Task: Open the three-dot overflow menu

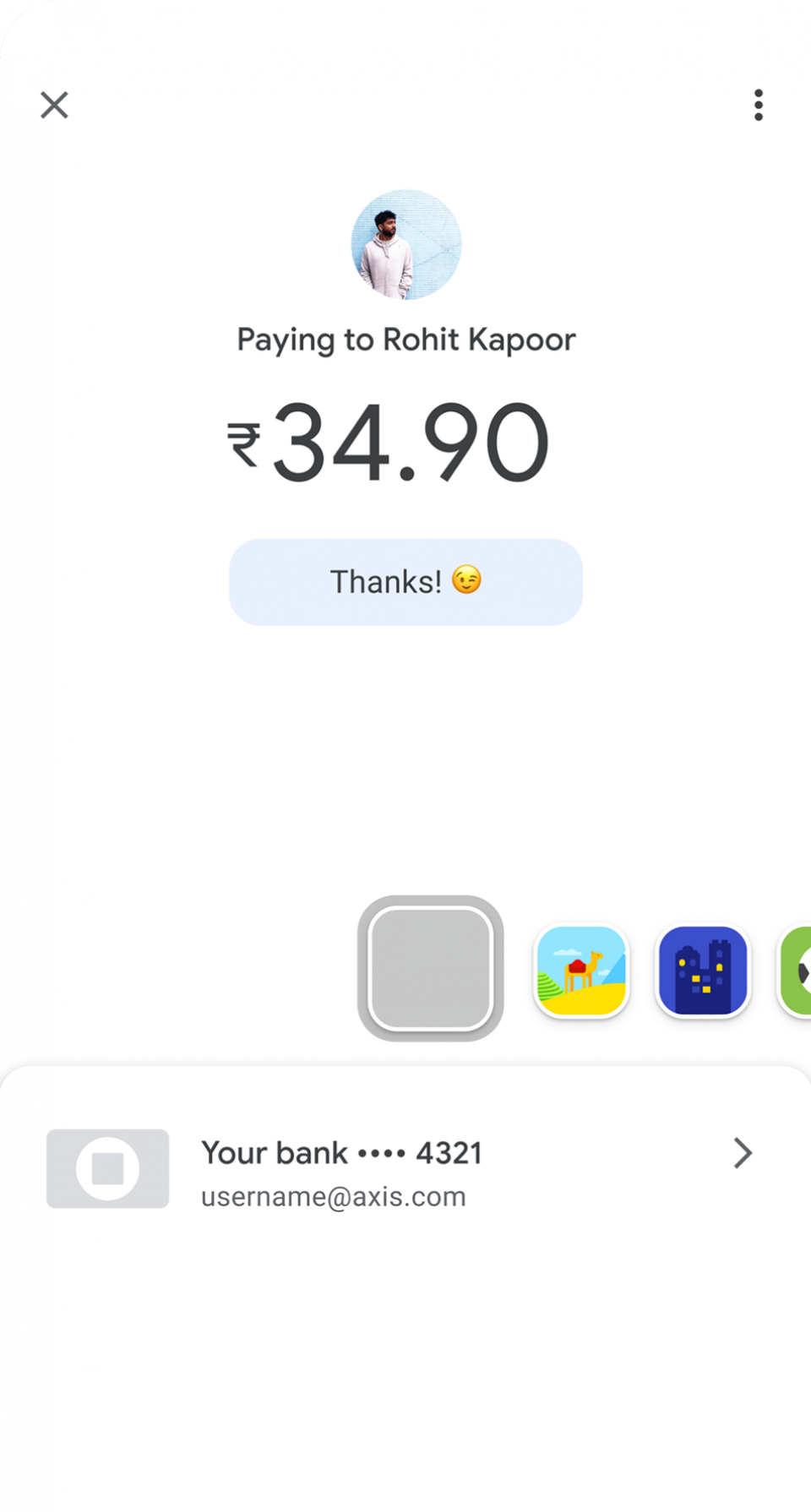Action: coord(758,106)
